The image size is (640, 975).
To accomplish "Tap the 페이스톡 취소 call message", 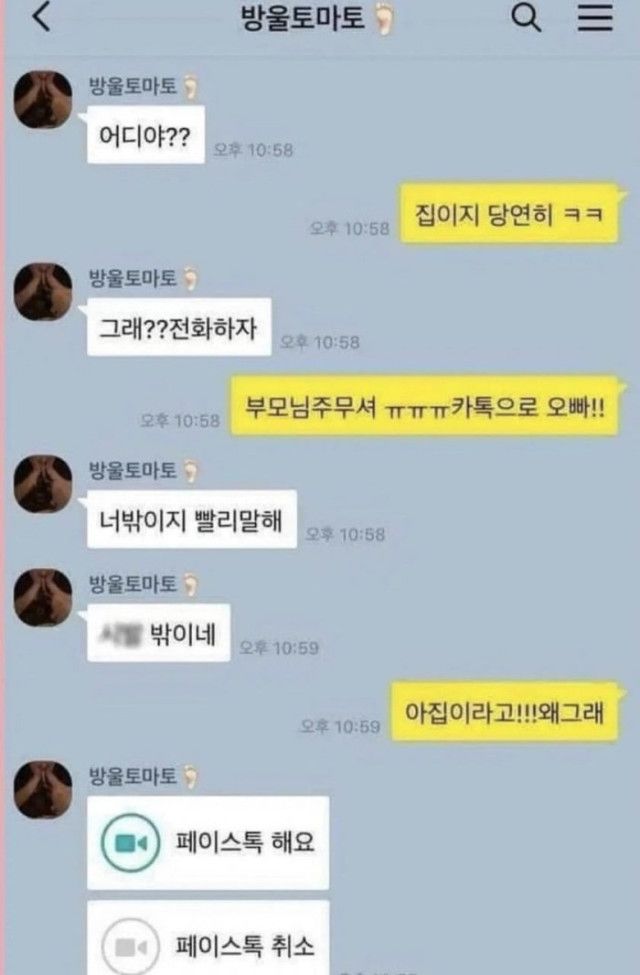I will (x=207, y=942).
